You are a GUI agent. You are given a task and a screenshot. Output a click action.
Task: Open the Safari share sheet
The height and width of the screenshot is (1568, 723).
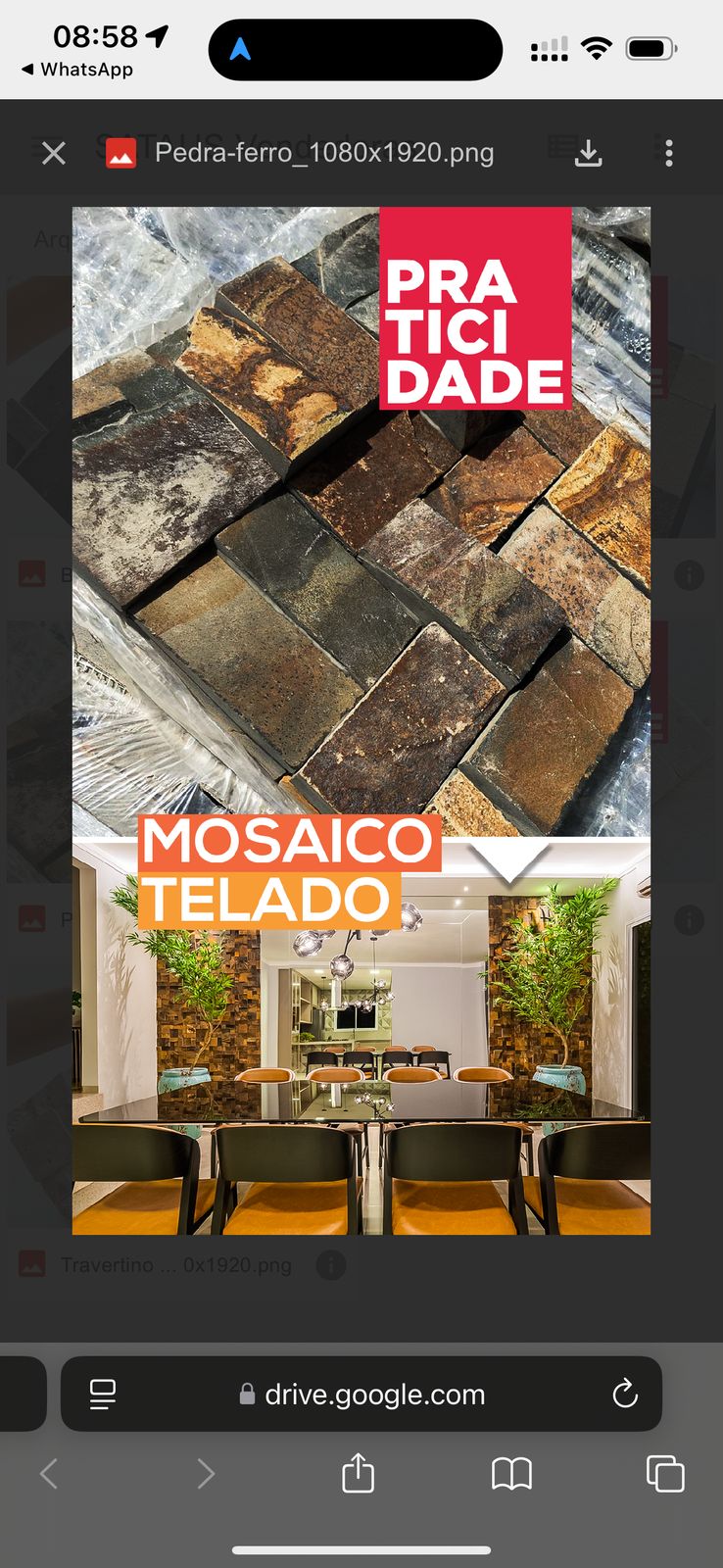coord(359,1473)
